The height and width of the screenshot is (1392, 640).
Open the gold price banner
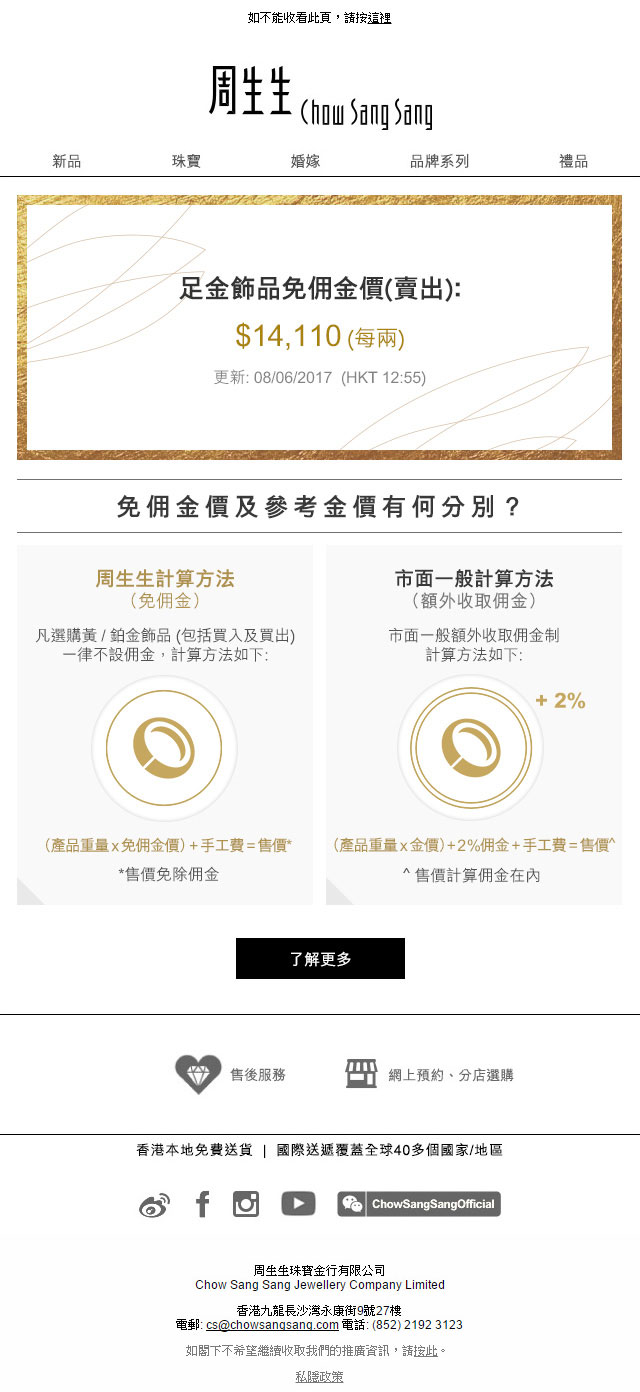click(319, 327)
